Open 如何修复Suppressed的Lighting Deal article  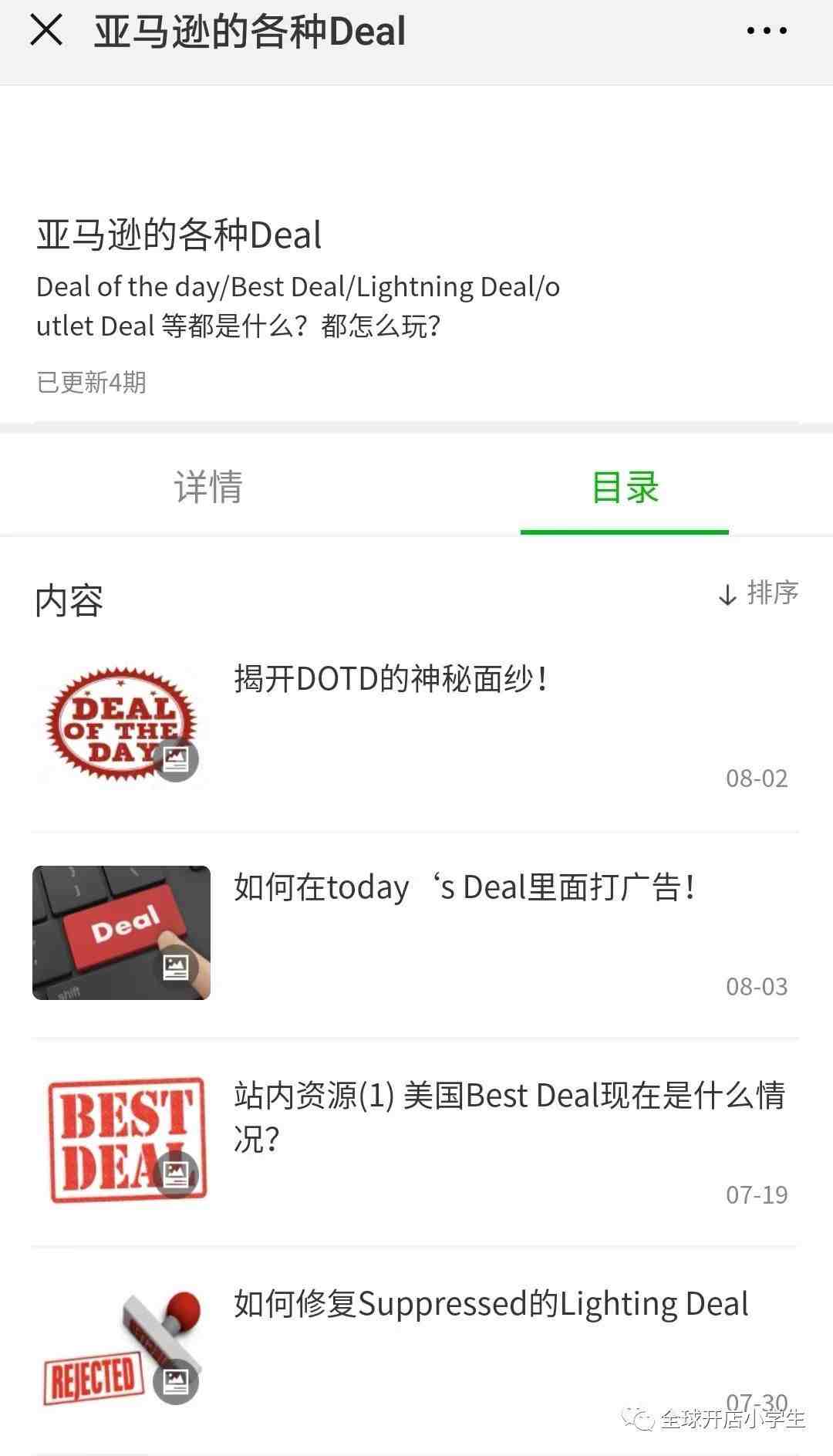tap(491, 1305)
